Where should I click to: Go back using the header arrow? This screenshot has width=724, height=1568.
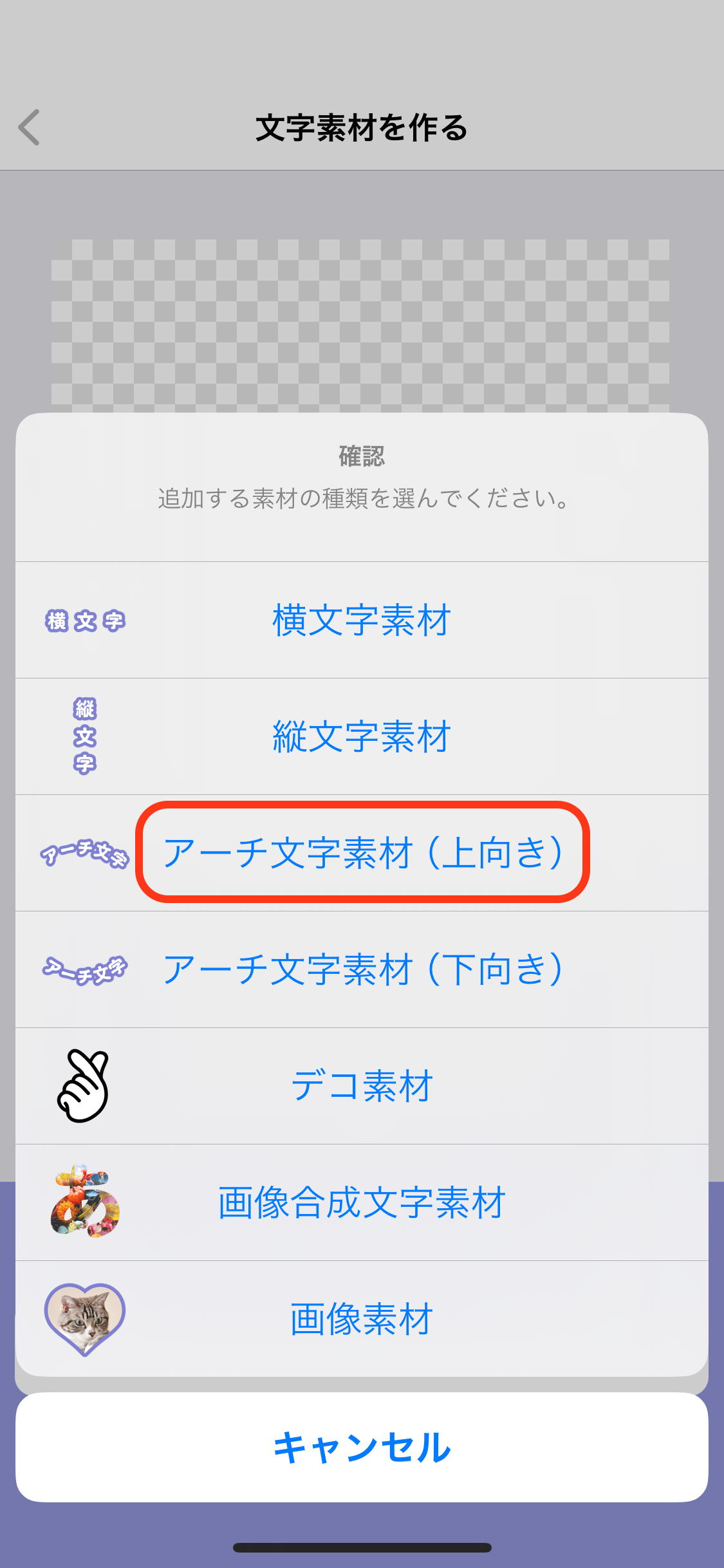[x=30, y=127]
